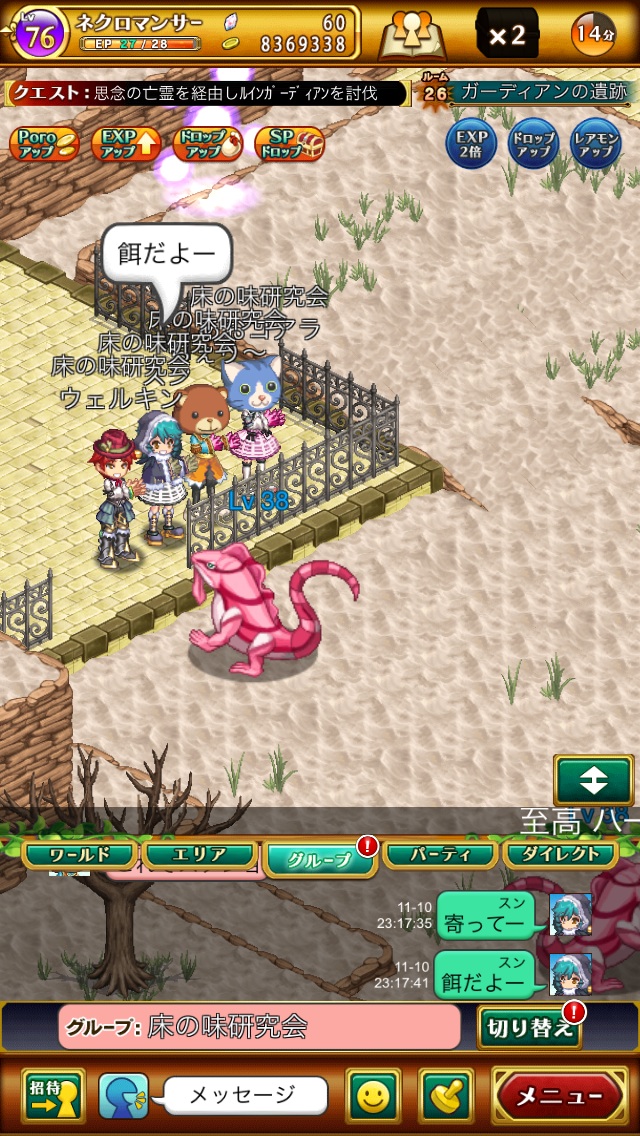Open the メニュー button

pos(559,1096)
